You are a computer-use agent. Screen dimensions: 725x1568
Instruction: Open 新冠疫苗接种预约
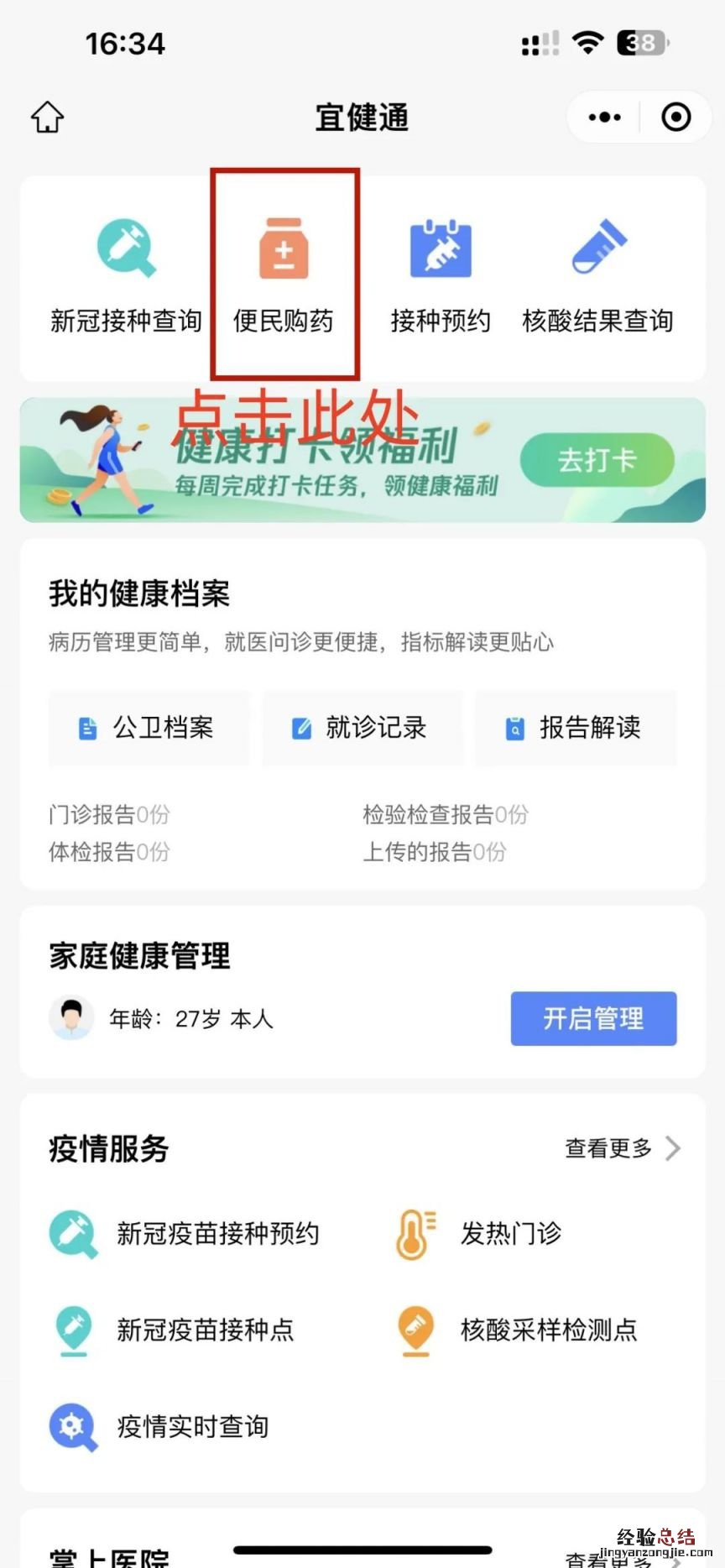point(186,1234)
